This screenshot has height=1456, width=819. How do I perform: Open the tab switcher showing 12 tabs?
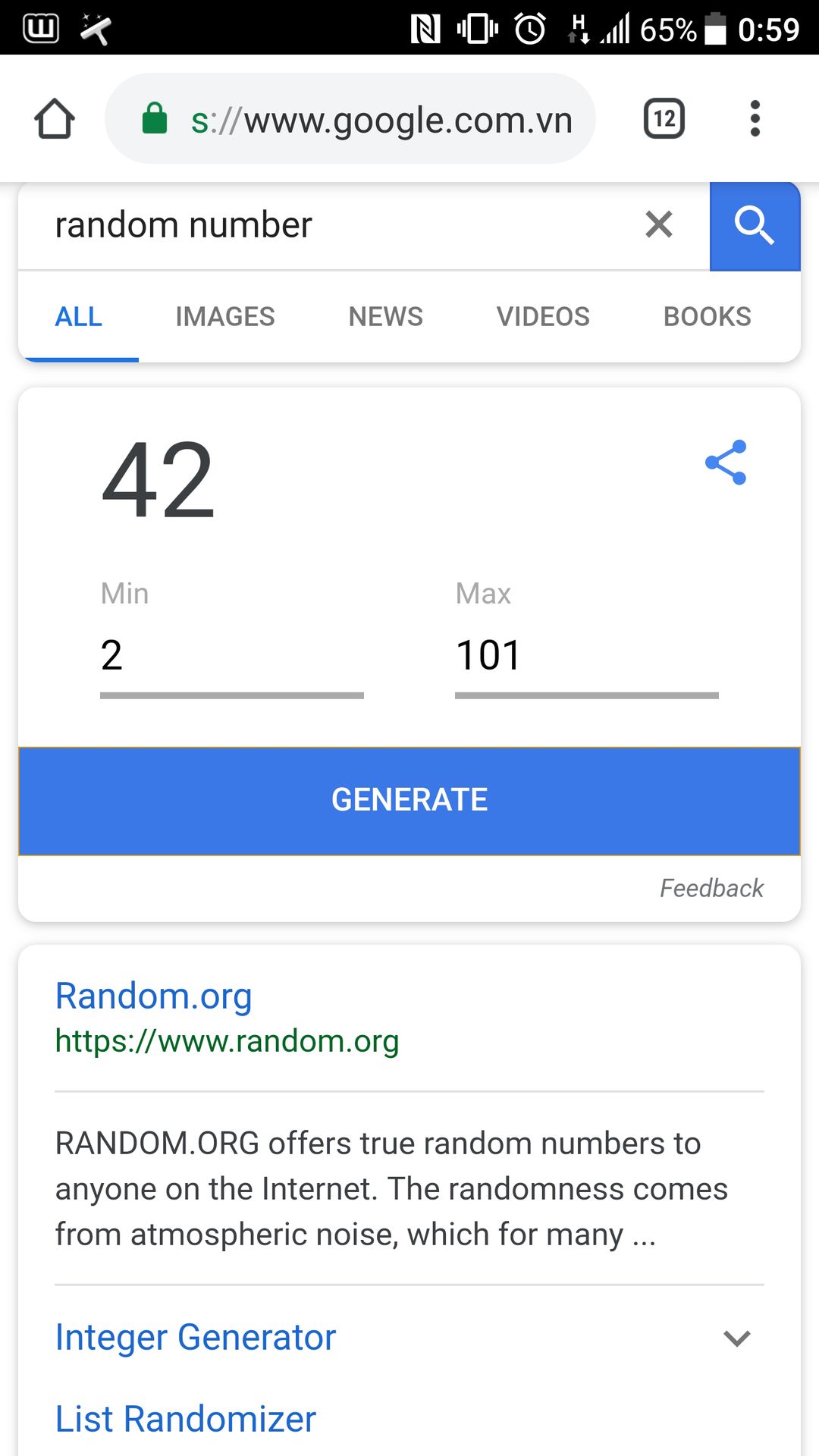coord(664,119)
